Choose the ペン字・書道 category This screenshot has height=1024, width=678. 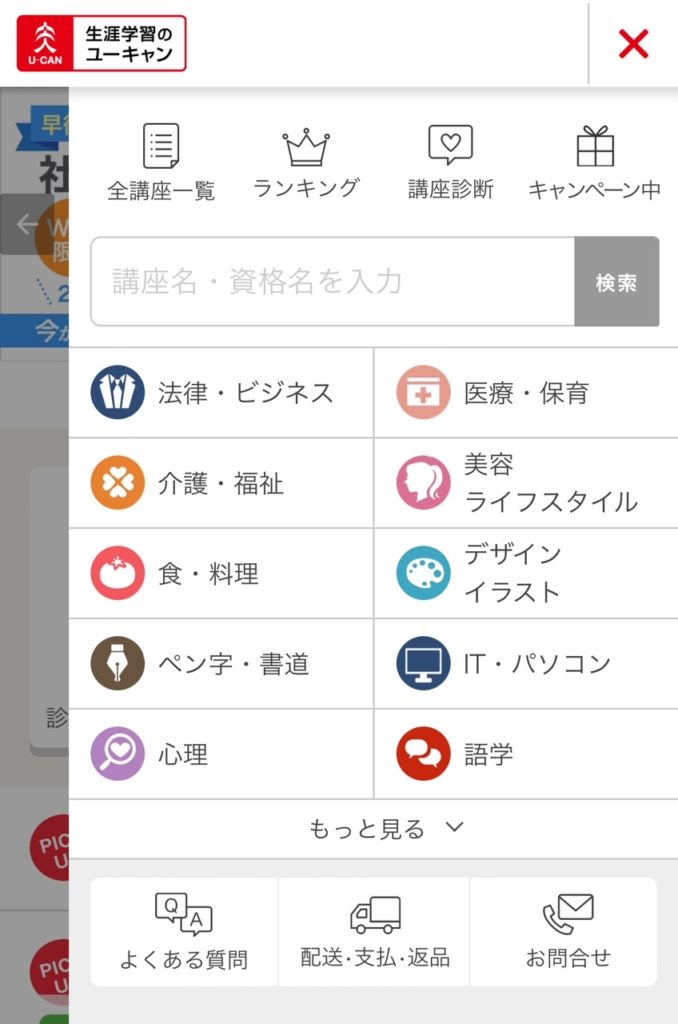(221, 663)
